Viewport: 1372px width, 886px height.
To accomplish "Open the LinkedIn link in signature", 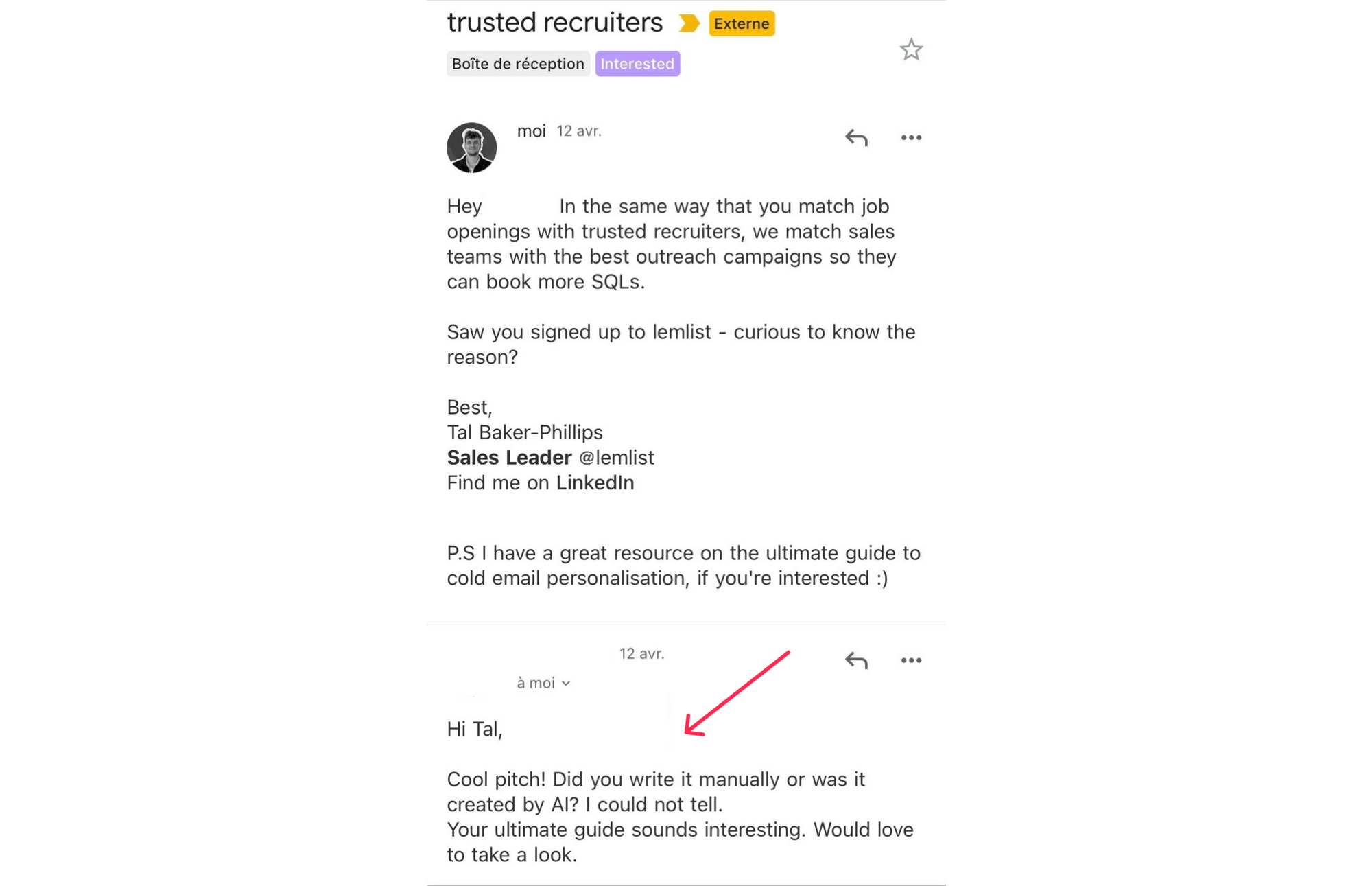I will point(595,482).
